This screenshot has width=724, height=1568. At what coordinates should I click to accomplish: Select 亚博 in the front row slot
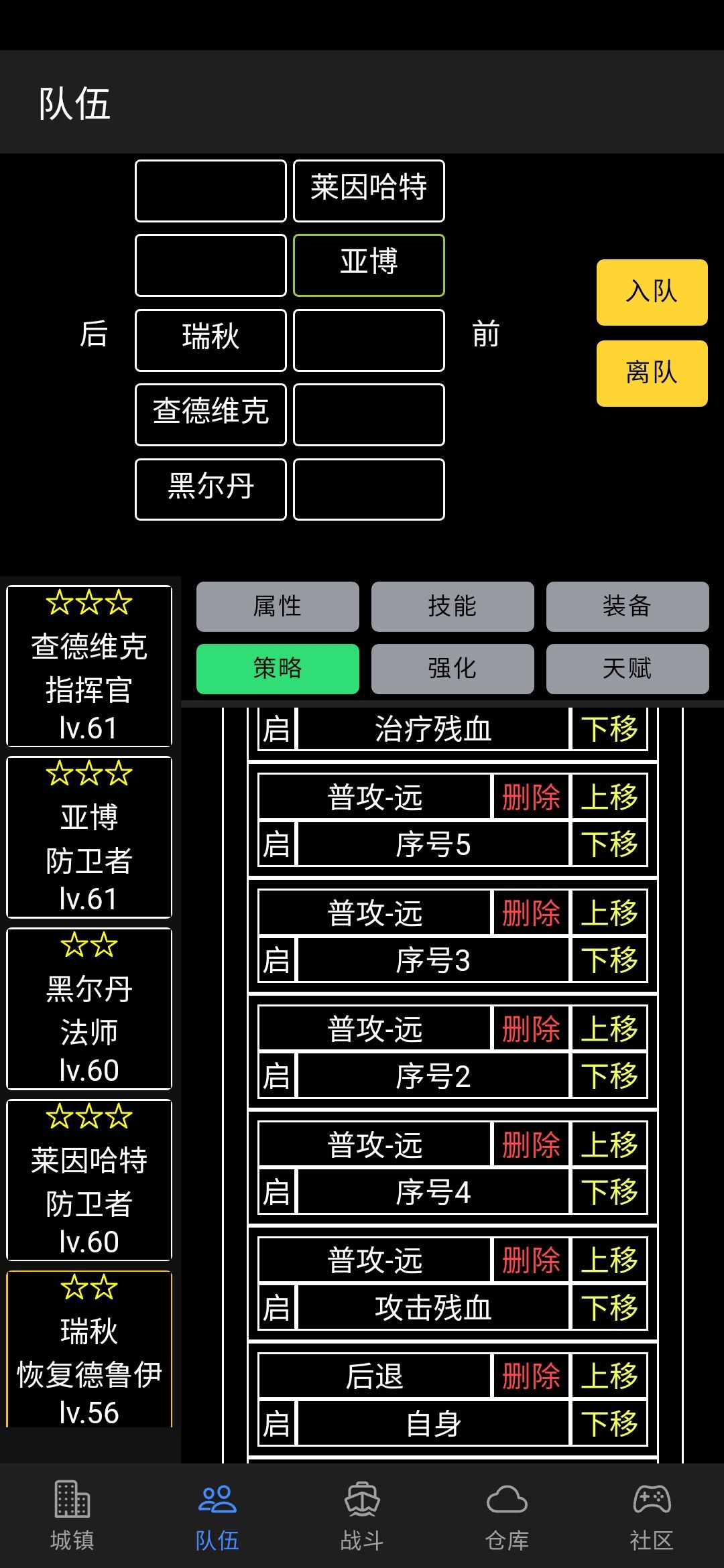click(368, 265)
